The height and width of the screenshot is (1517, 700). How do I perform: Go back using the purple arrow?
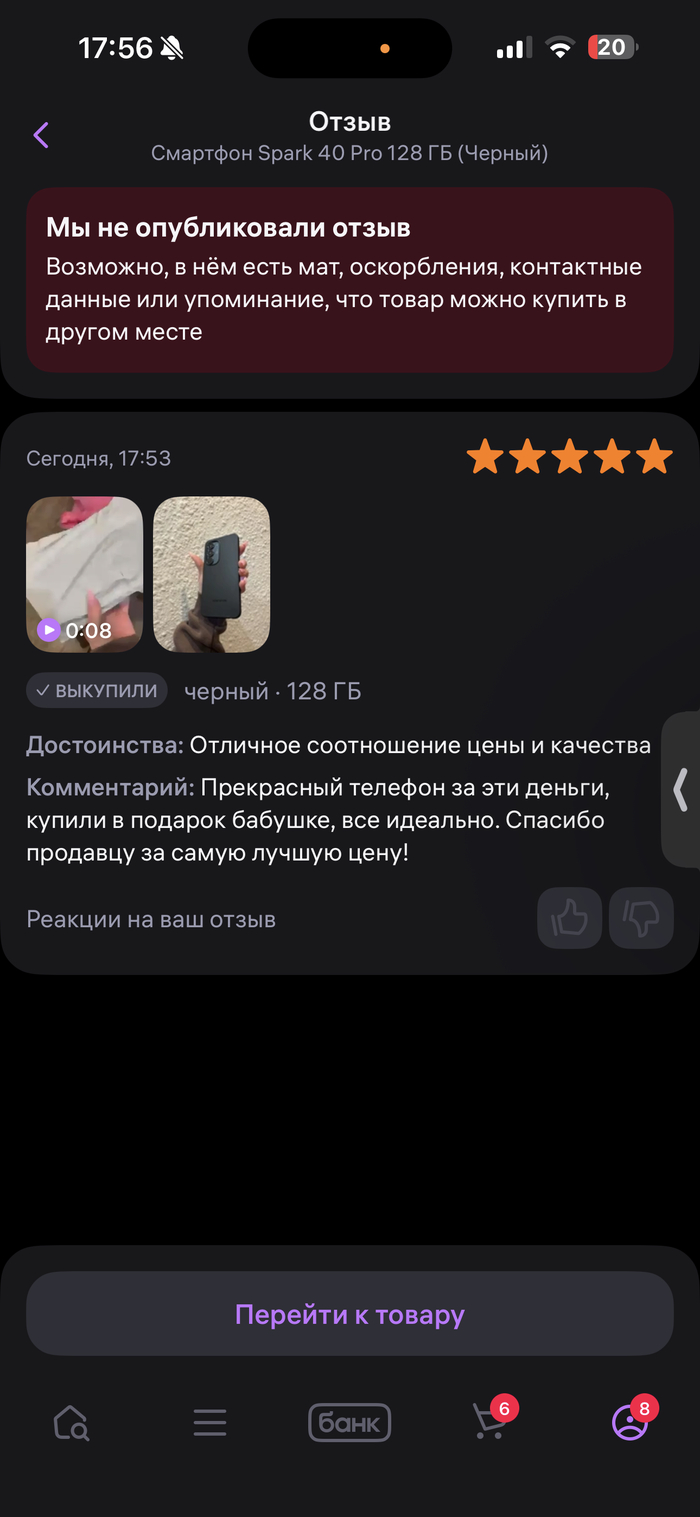(41, 136)
